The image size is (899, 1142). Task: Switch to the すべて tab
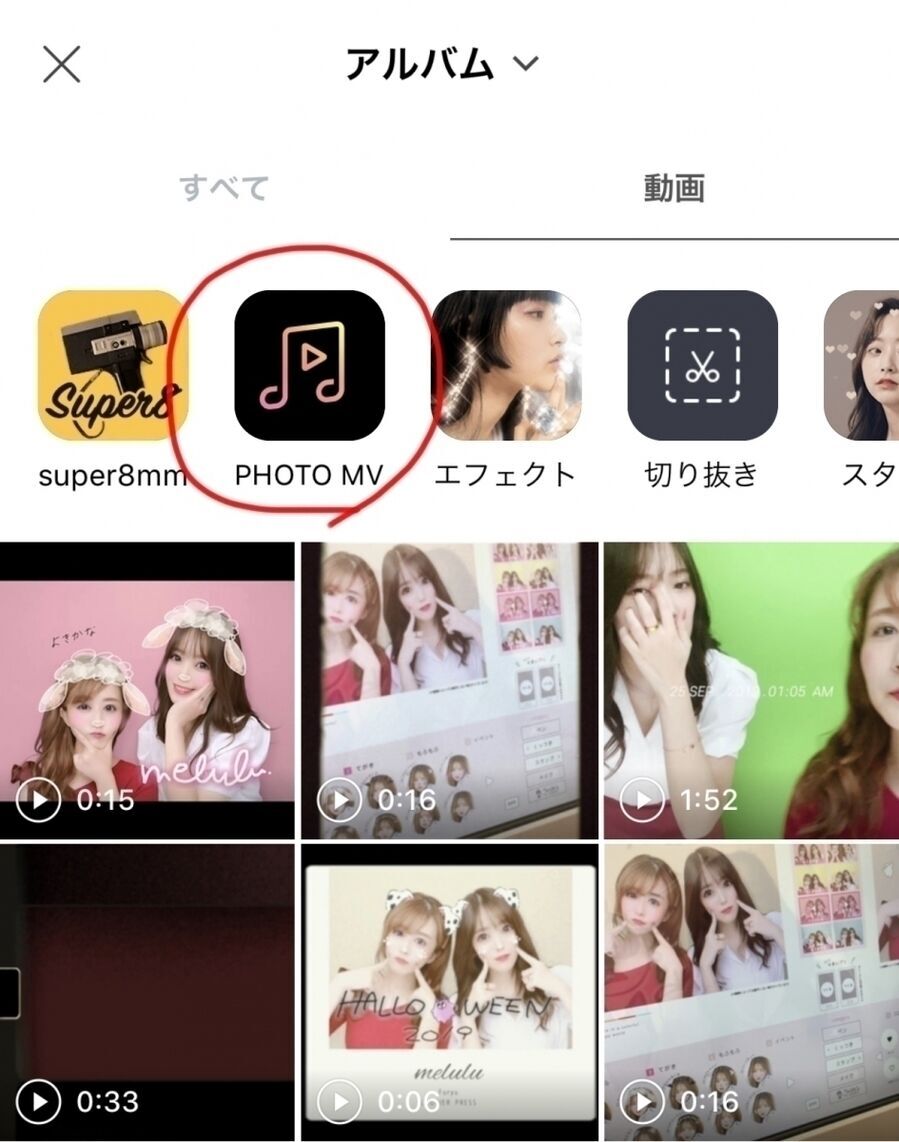(224, 187)
